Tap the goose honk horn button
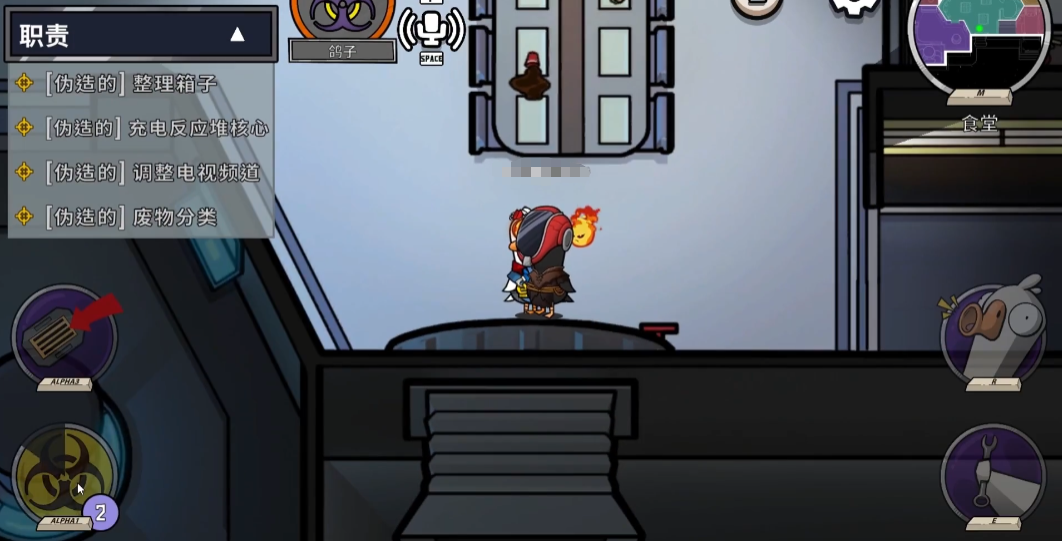Image resolution: width=1062 pixels, height=541 pixels. click(993, 331)
